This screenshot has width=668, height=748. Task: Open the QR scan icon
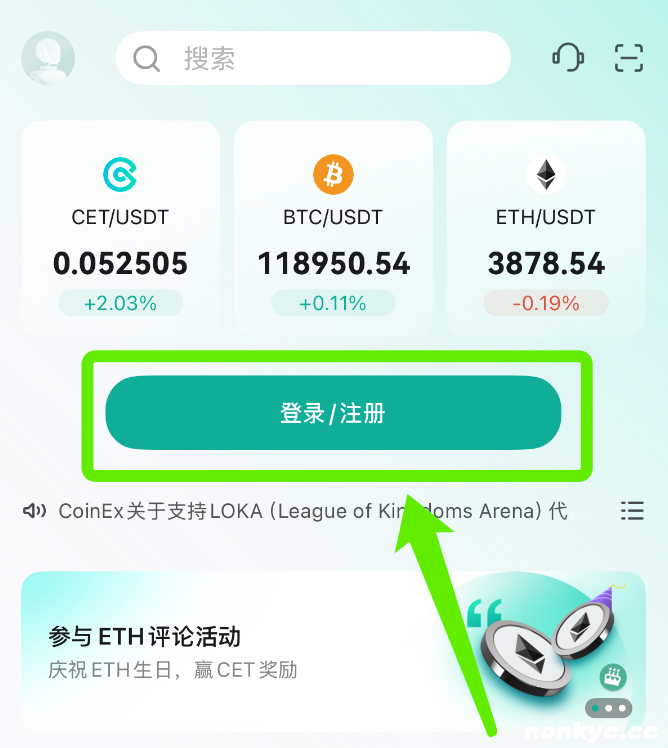coord(628,58)
